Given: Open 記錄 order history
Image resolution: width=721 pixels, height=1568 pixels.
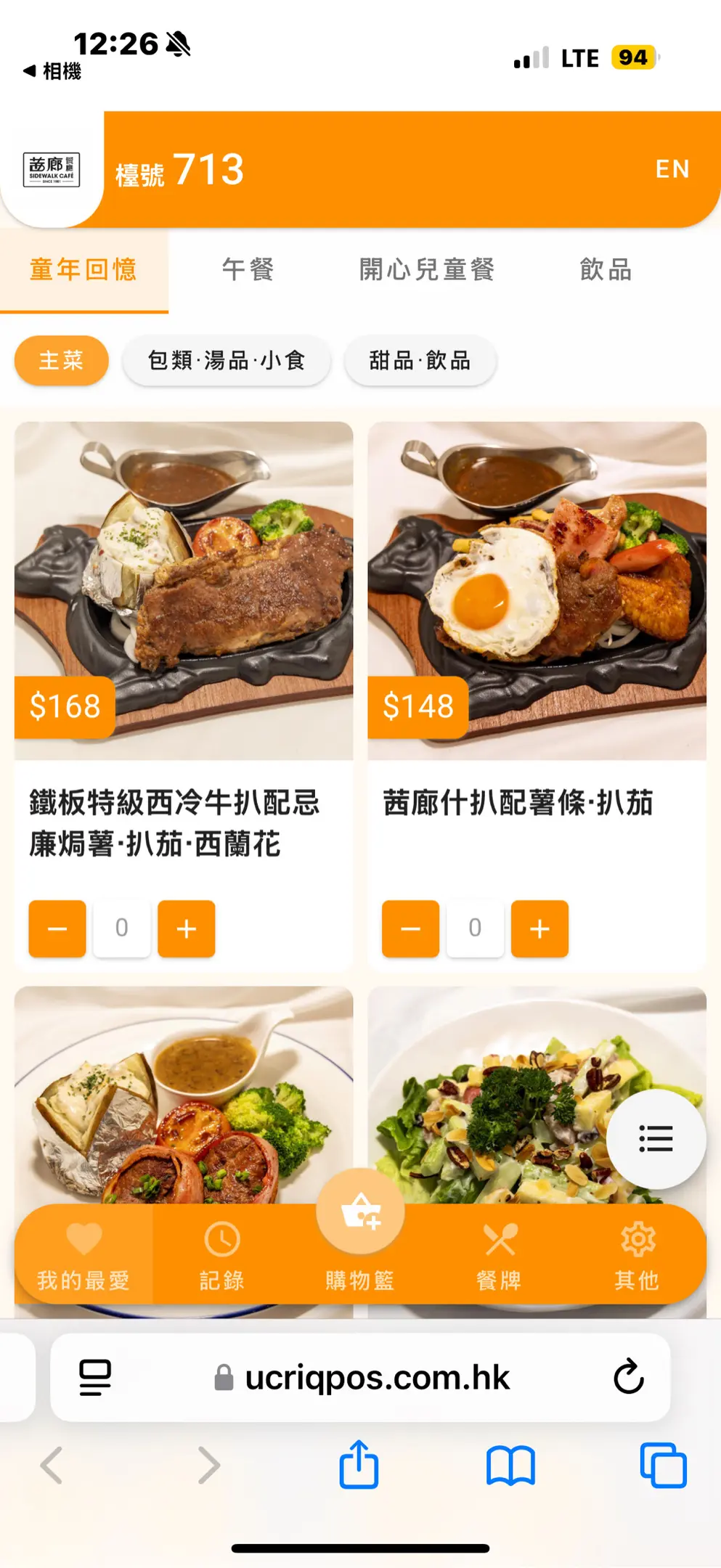Looking at the screenshot, I should pos(222,1255).
